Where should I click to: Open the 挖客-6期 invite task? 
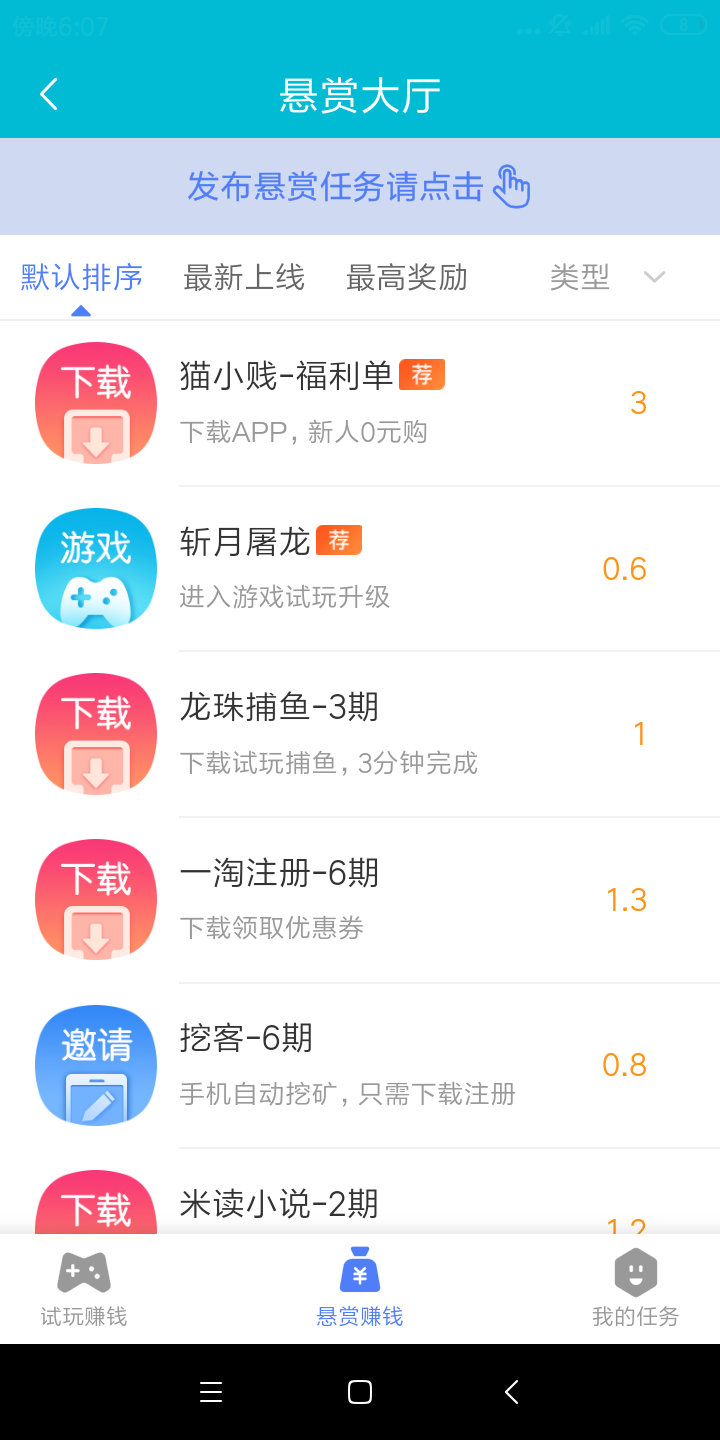click(x=360, y=1065)
